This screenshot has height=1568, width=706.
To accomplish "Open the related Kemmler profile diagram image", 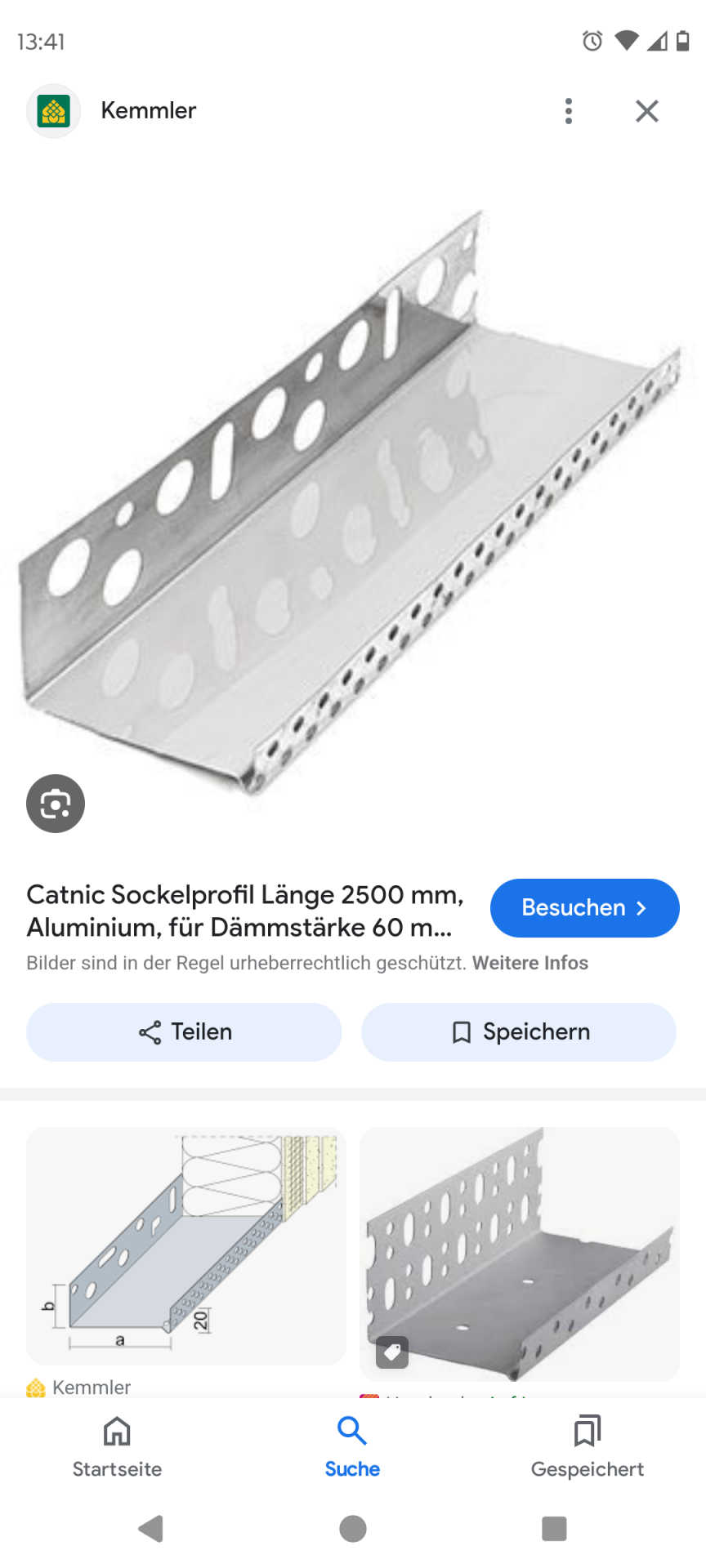I will (x=186, y=1245).
